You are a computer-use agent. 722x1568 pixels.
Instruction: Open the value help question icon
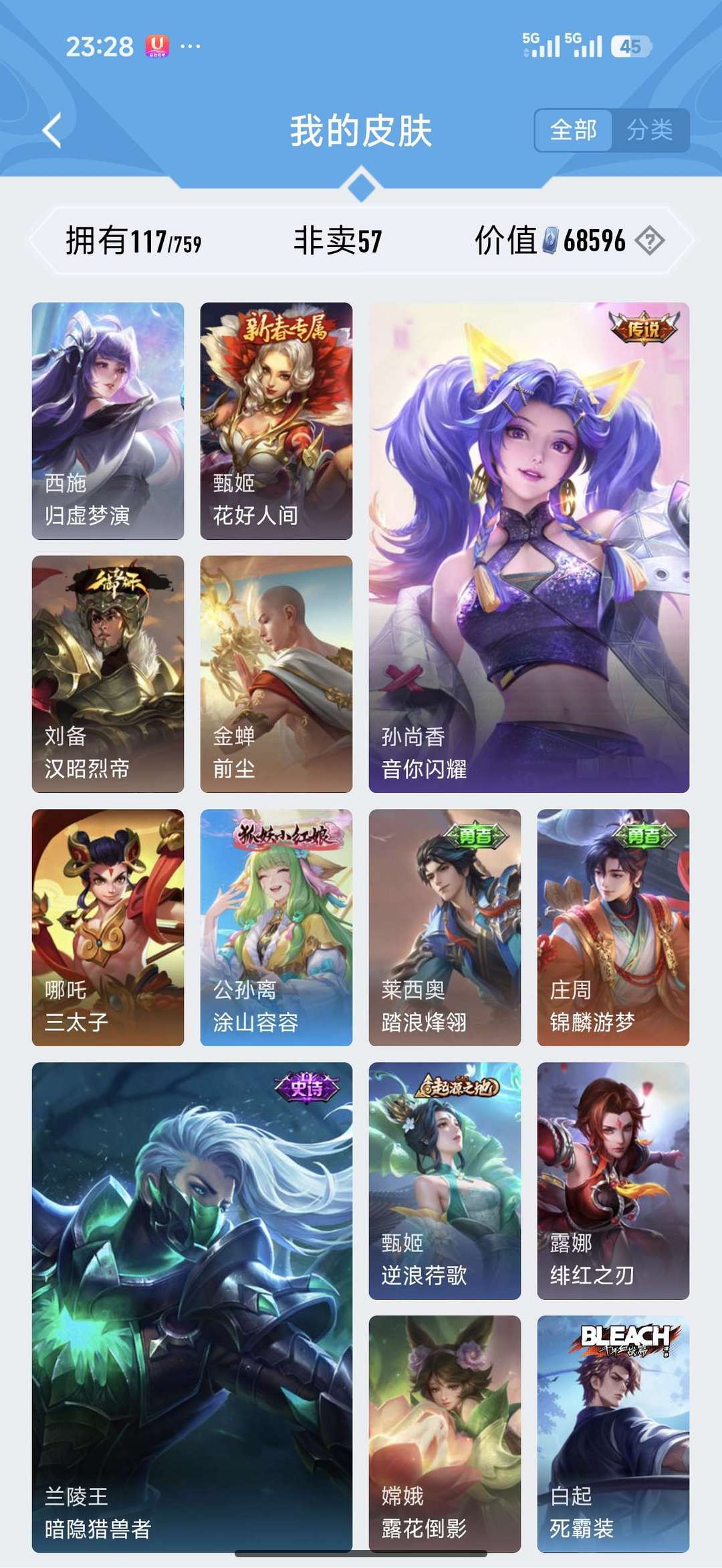pyautogui.click(x=649, y=241)
